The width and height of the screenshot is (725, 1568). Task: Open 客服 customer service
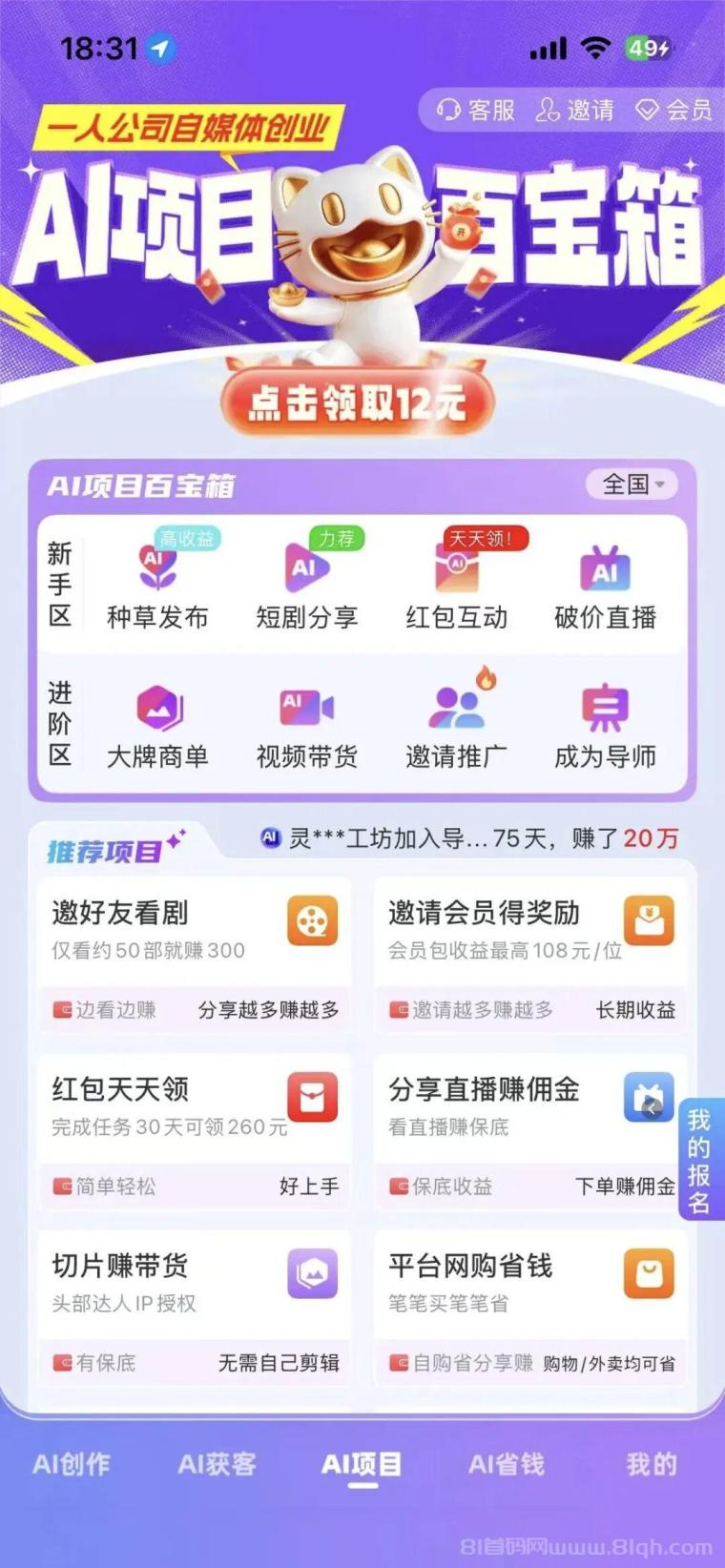pyautogui.click(x=476, y=111)
